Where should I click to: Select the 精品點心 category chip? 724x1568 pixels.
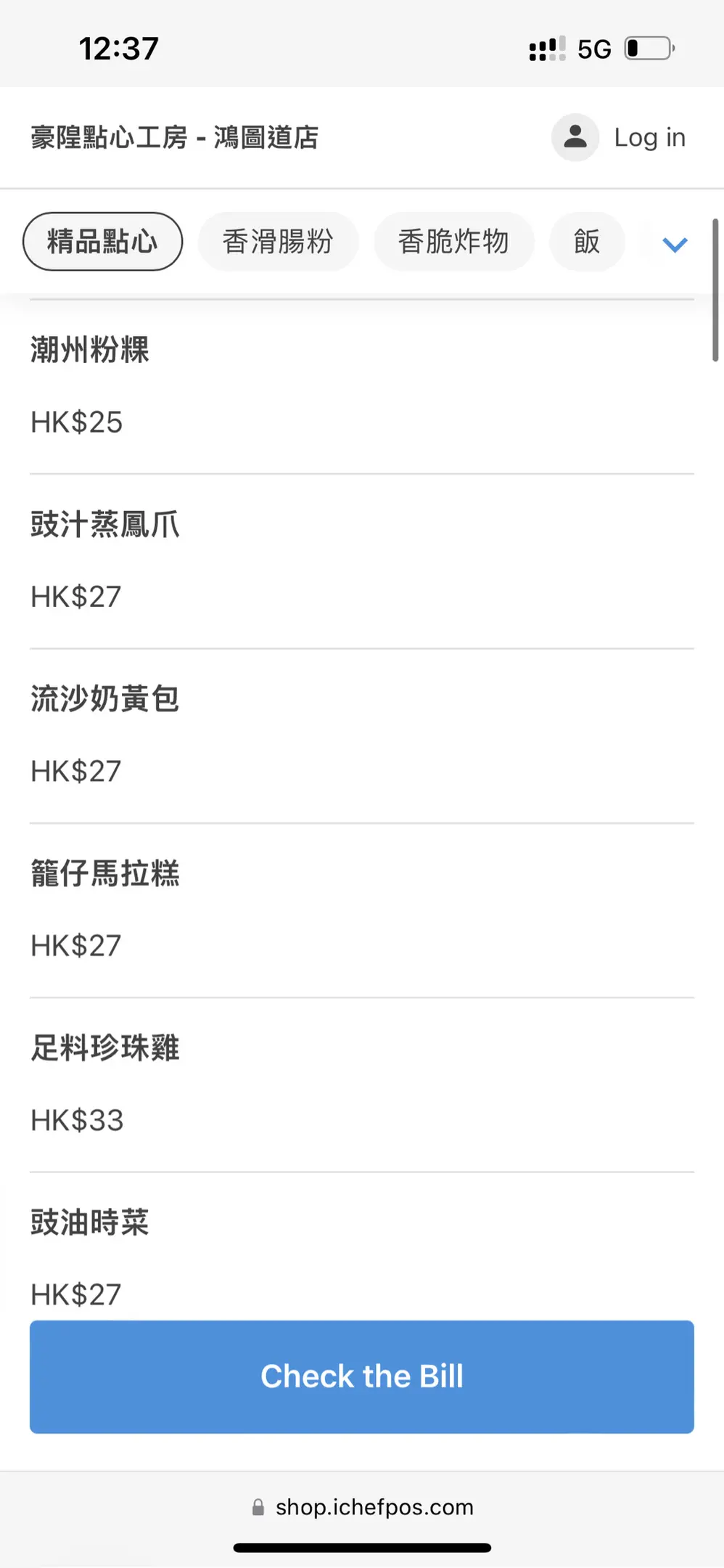tap(102, 242)
